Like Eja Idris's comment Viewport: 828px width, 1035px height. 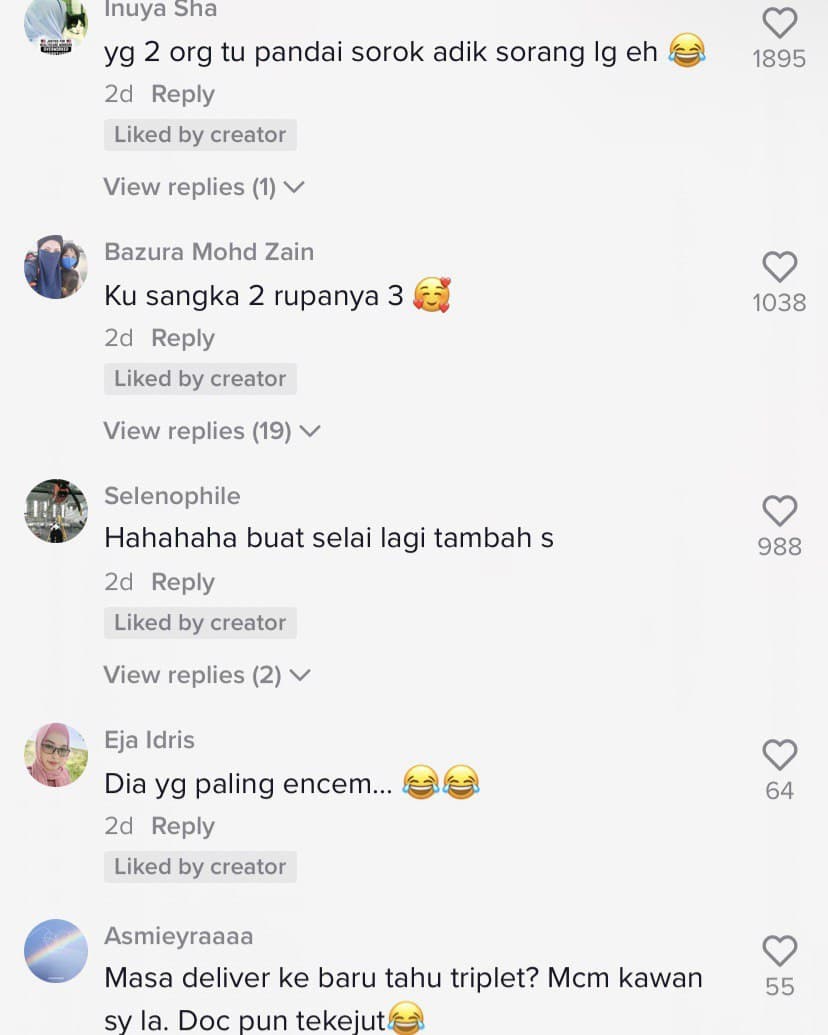click(779, 755)
